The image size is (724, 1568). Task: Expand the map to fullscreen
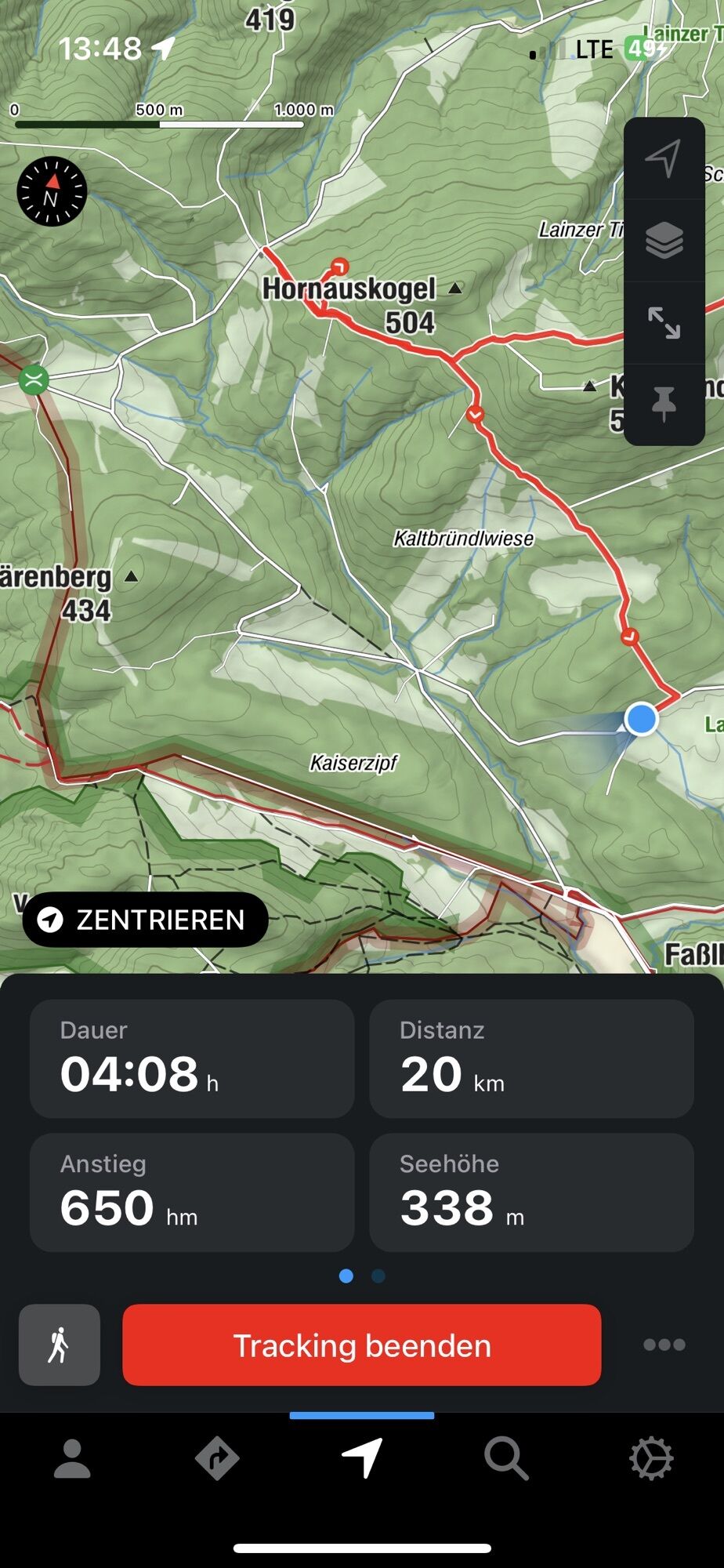[x=664, y=322]
